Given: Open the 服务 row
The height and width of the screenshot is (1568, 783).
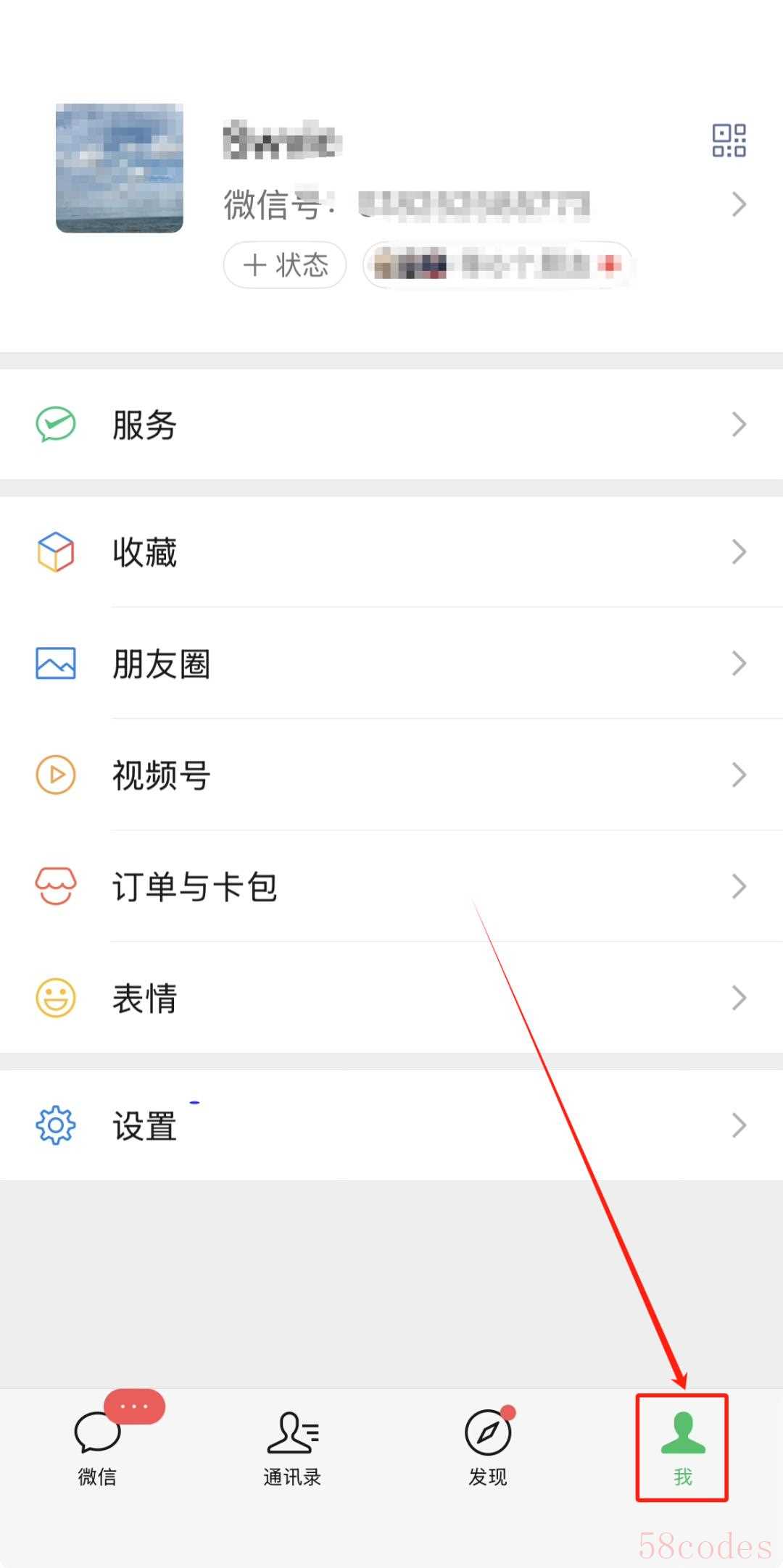Looking at the screenshot, I should (x=391, y=425).
